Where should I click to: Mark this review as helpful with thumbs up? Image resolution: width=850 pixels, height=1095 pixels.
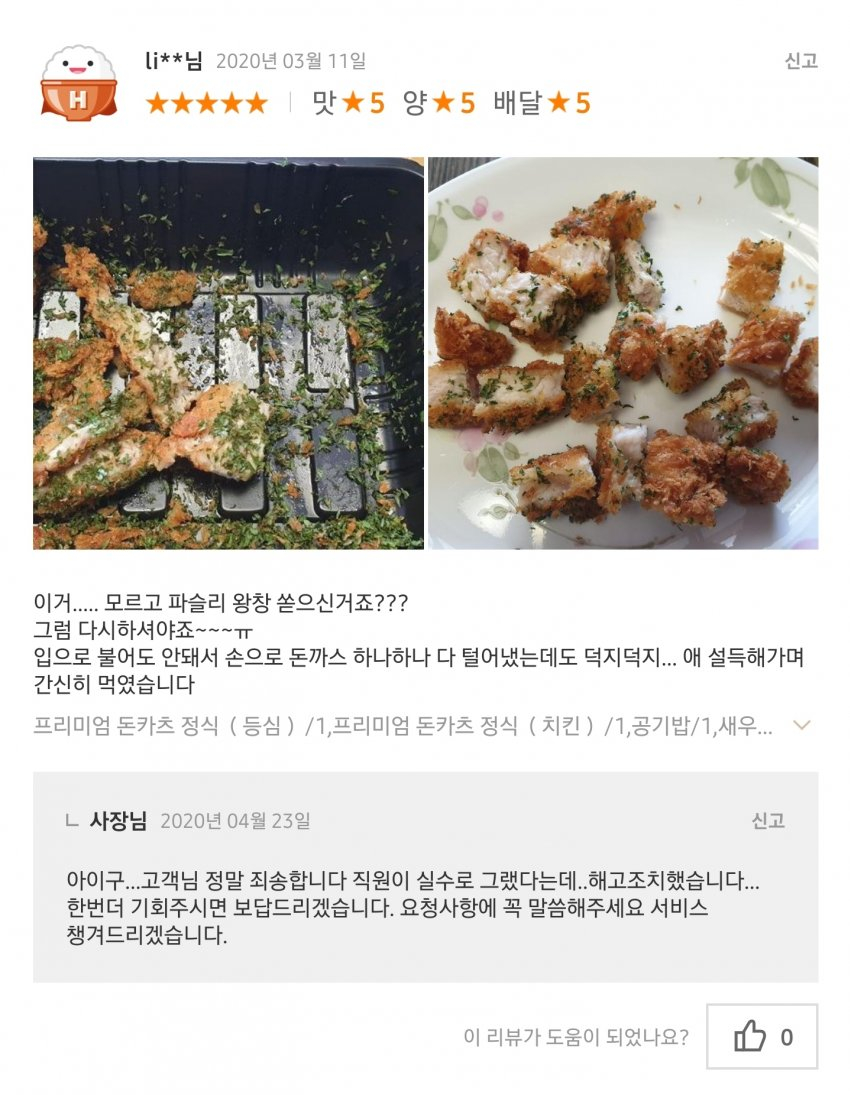click(762, 1037)
